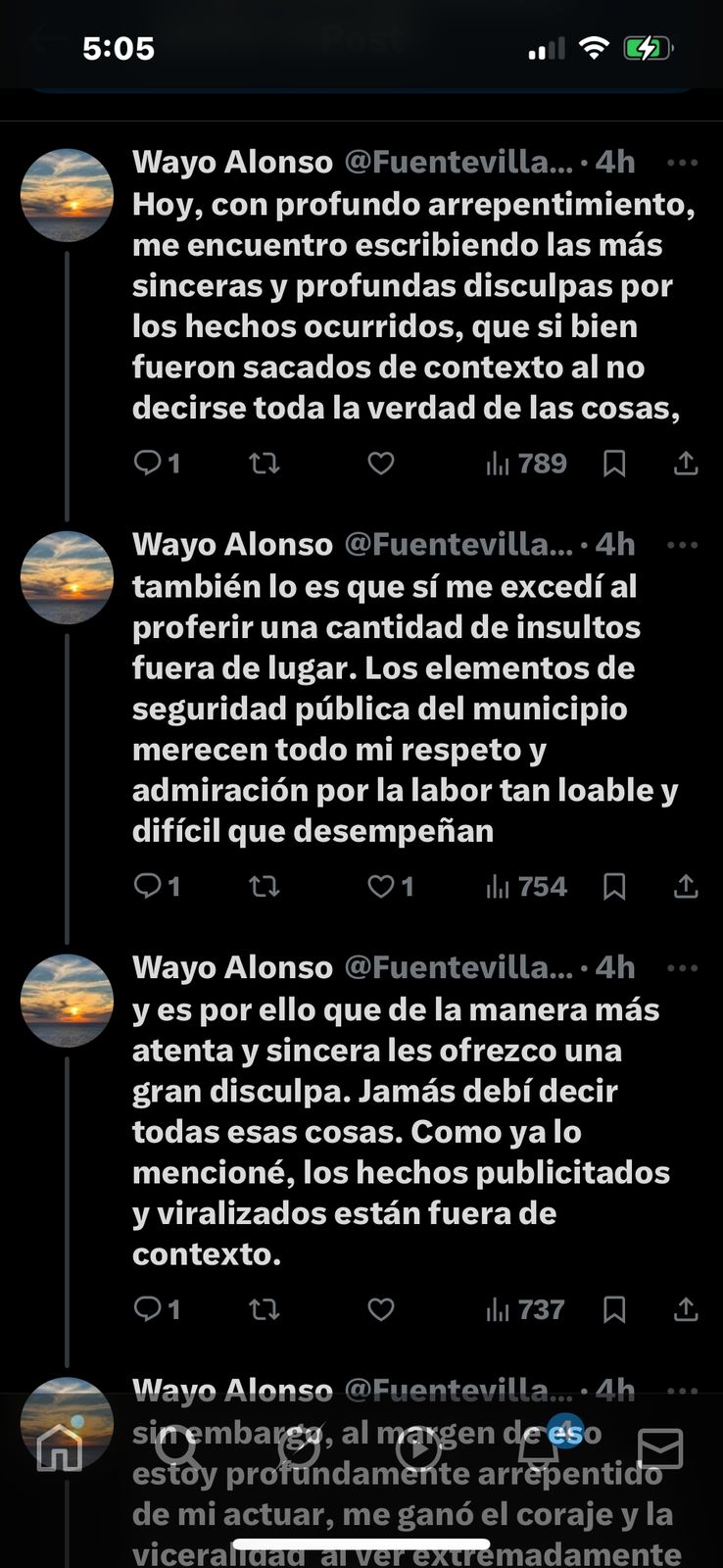Share the post with 754 views
The width and height of the screenshot is (723, 1568).
(686, 886)
